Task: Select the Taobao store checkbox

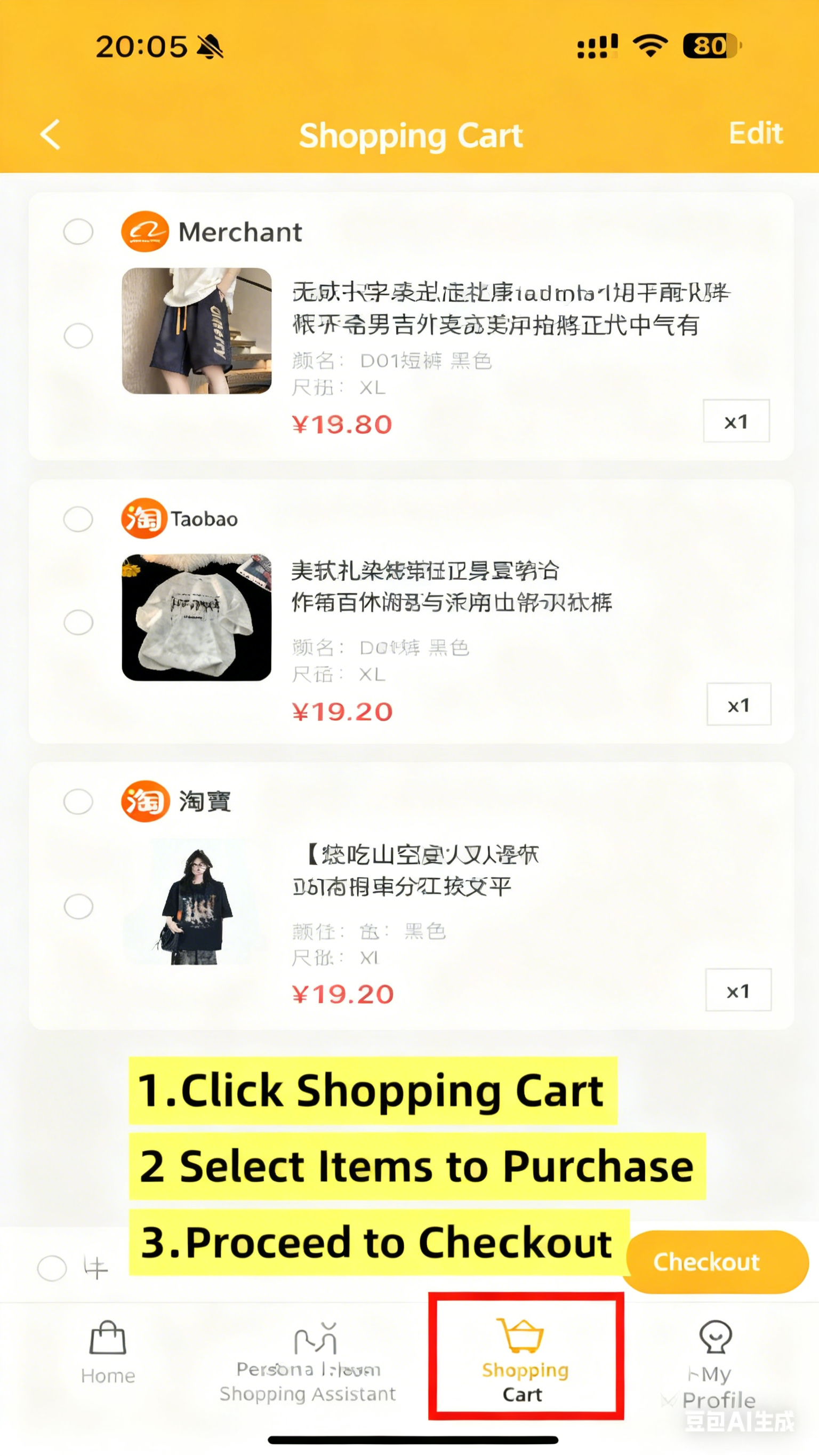Action: tap(78, 518)
